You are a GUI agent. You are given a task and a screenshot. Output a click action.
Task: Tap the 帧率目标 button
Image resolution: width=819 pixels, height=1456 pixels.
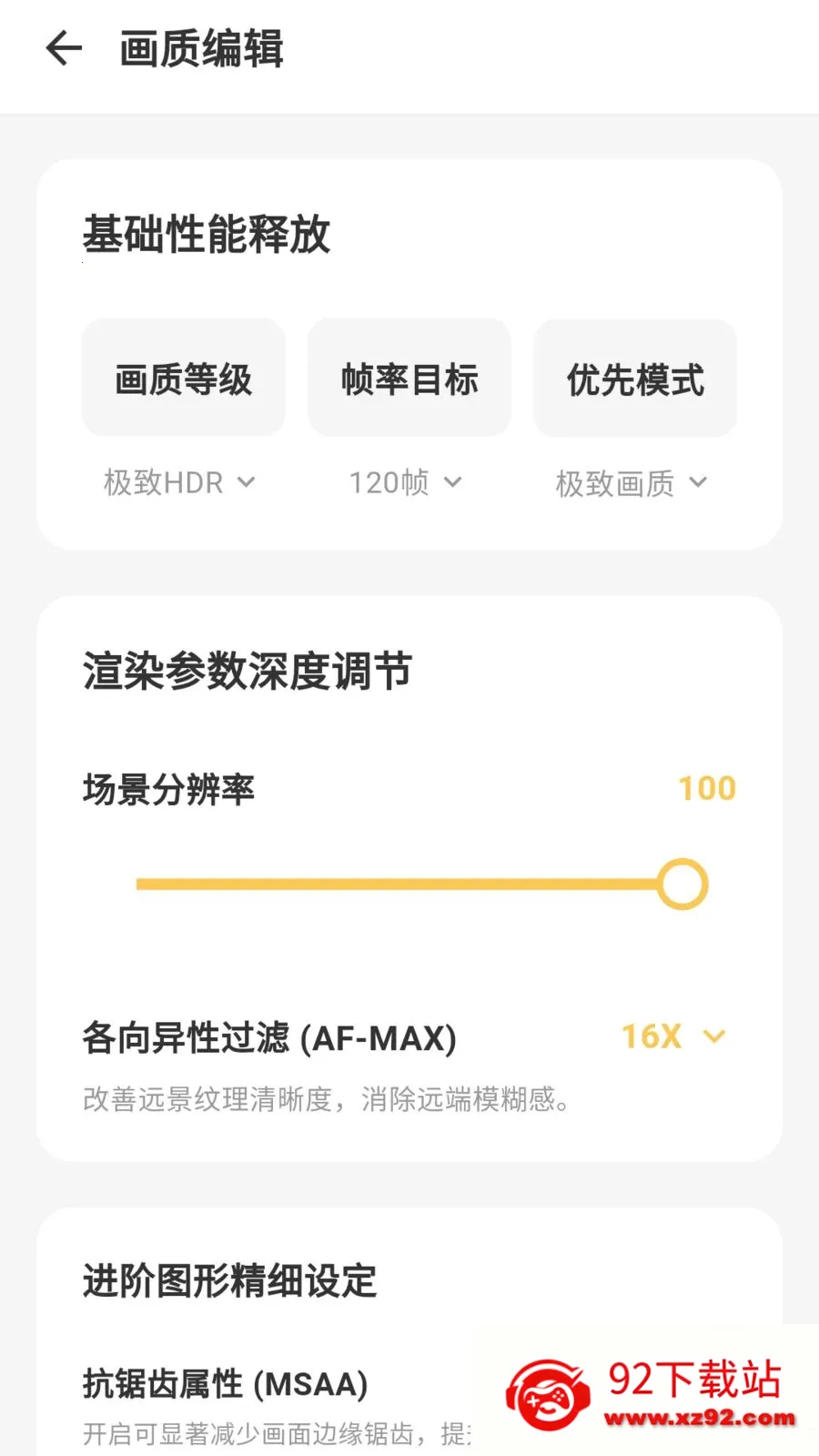point(409,378)
